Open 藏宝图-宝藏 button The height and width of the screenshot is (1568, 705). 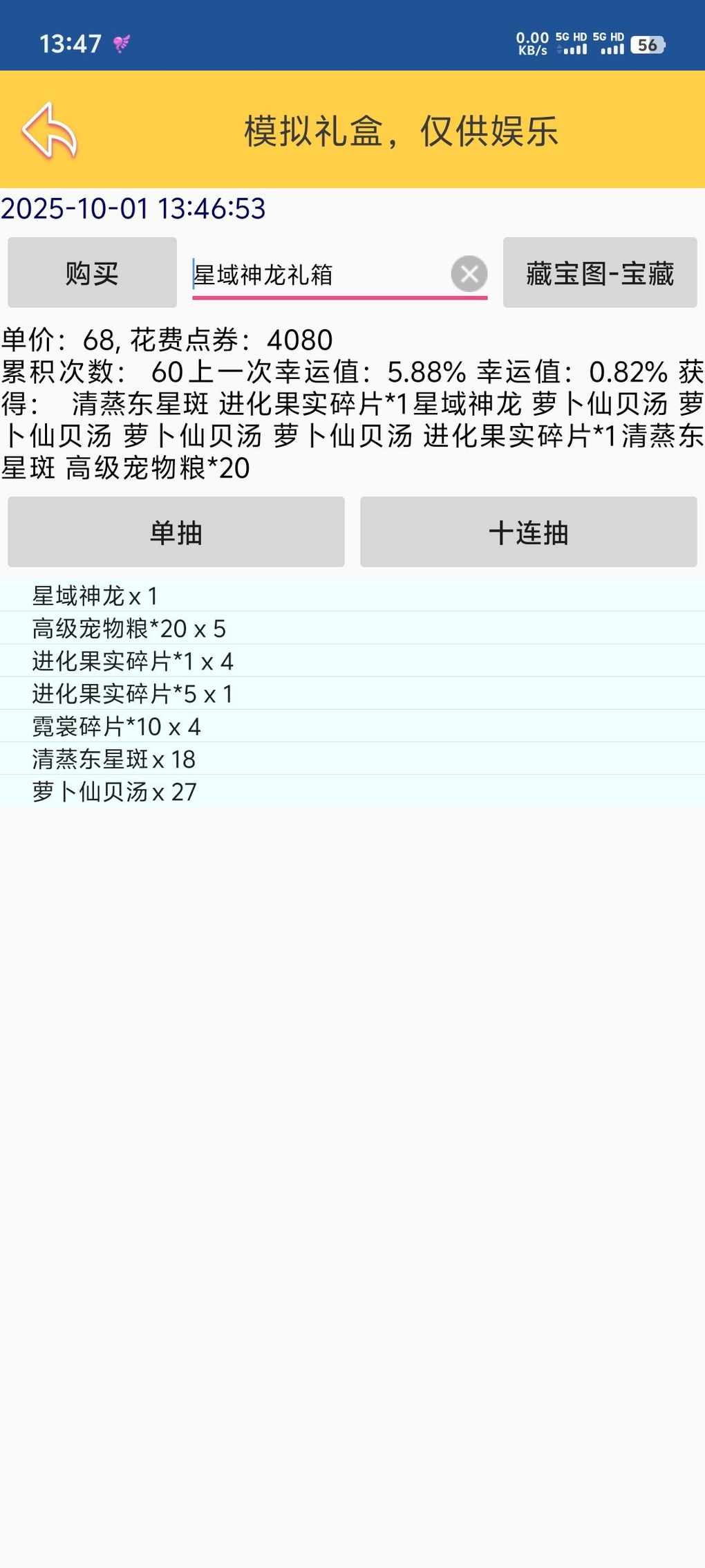599,273
